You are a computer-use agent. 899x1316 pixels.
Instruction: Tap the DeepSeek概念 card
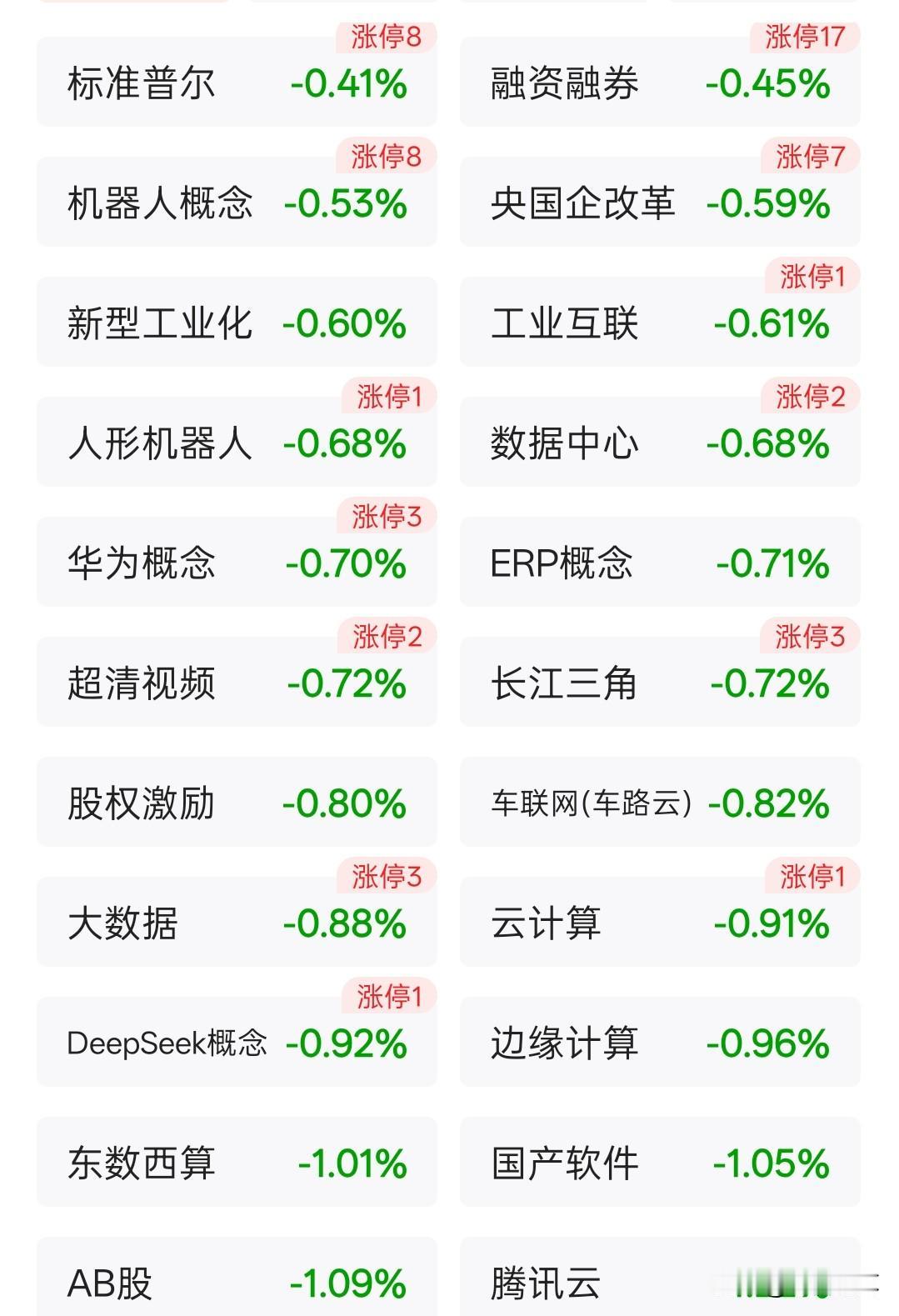(x=237, y=1042)
